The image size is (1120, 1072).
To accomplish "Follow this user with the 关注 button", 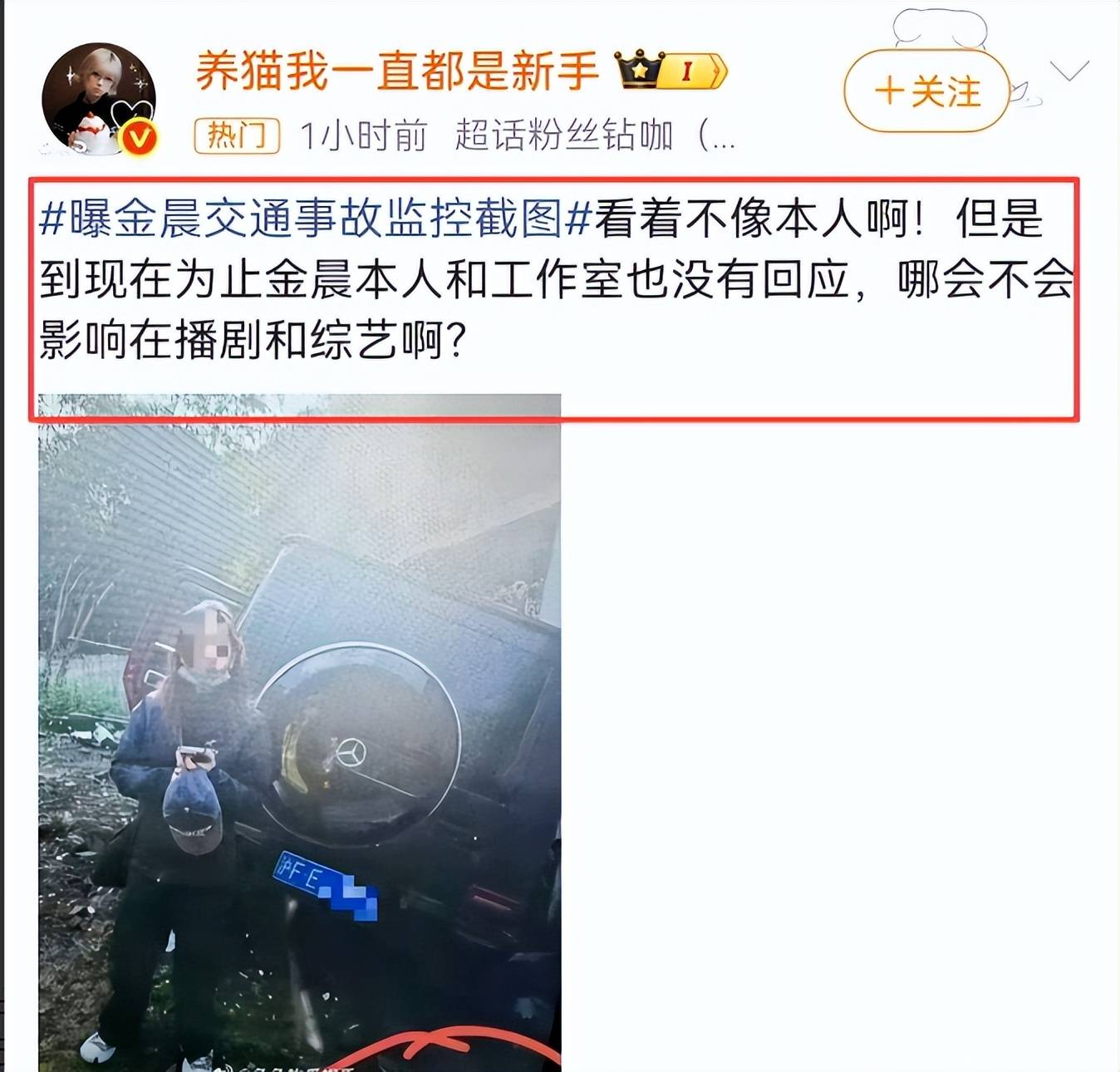I will click(926, 91).
